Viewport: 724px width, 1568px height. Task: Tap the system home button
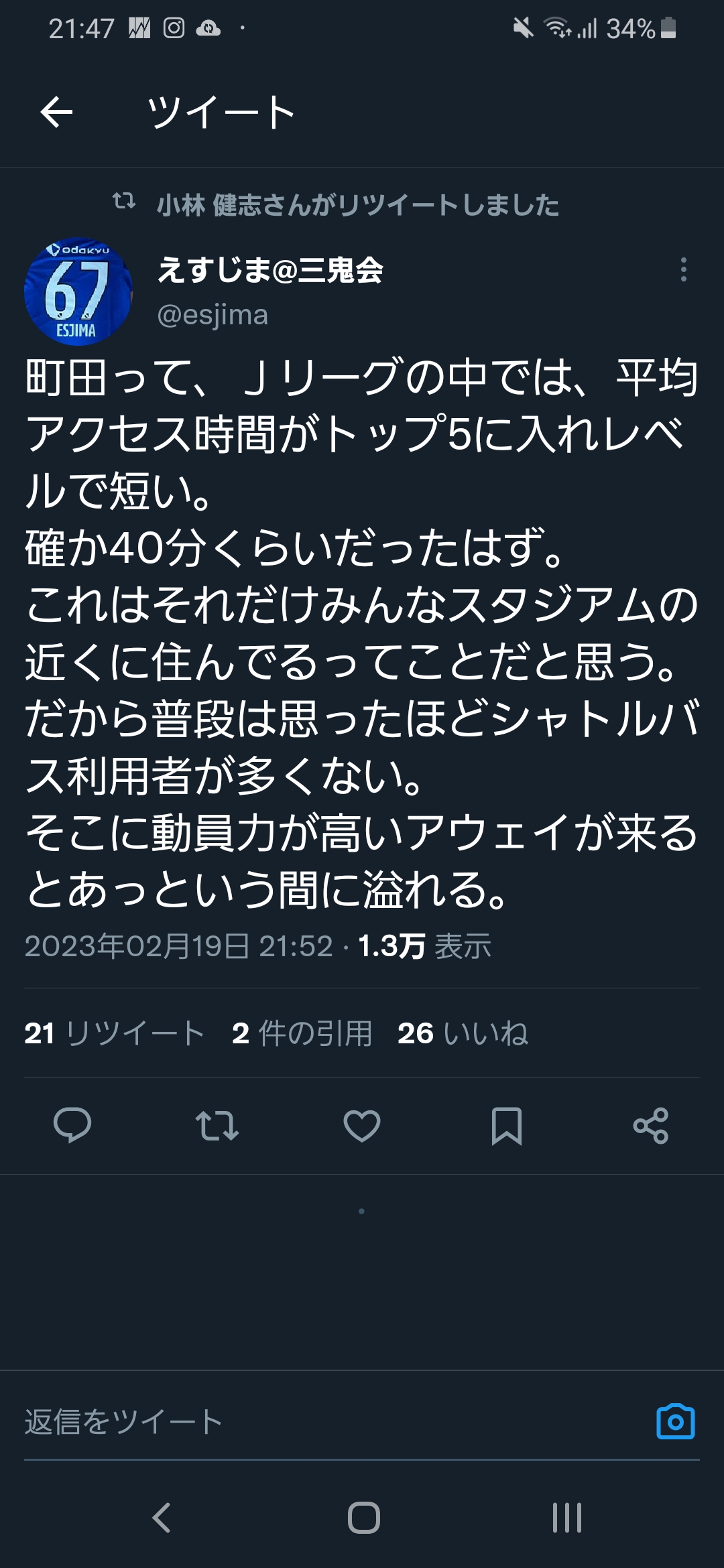click(x=363, y=1518)
